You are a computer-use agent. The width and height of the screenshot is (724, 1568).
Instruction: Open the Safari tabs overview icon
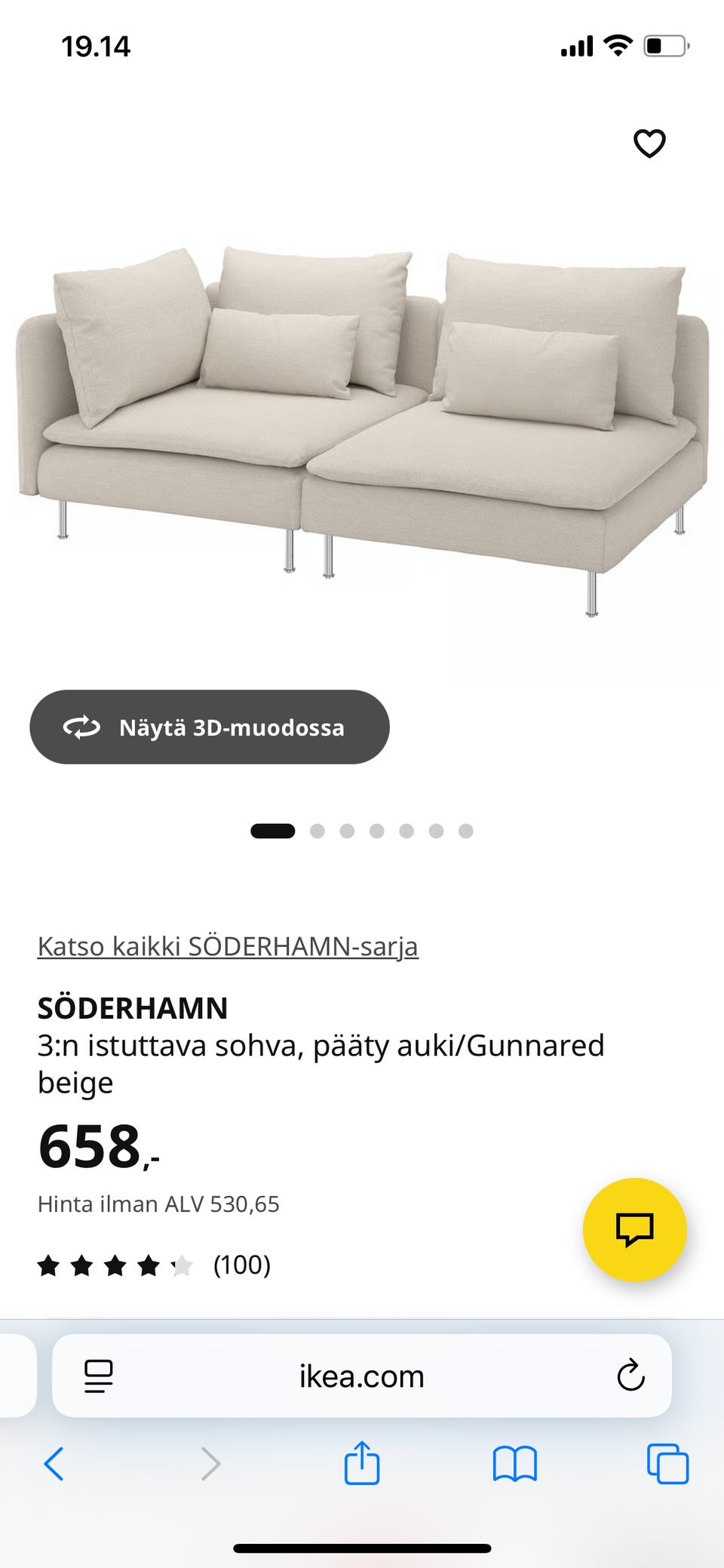coord(667,1465)
